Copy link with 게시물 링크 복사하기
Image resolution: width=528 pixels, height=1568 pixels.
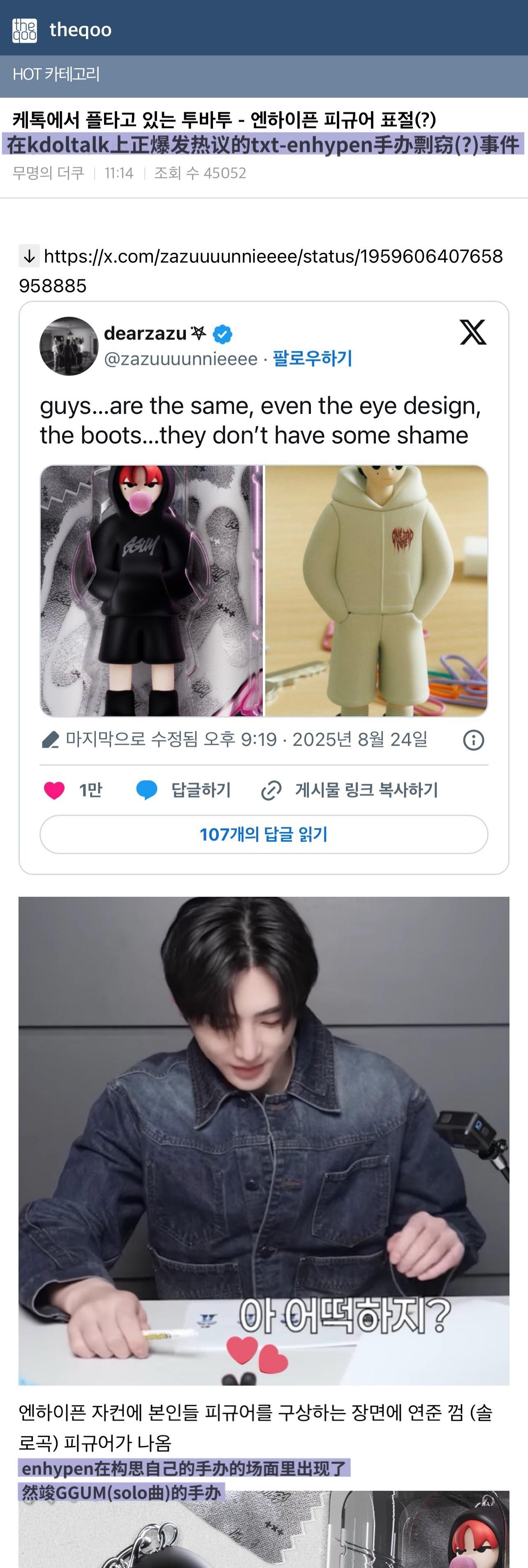(x=350, y=790)
